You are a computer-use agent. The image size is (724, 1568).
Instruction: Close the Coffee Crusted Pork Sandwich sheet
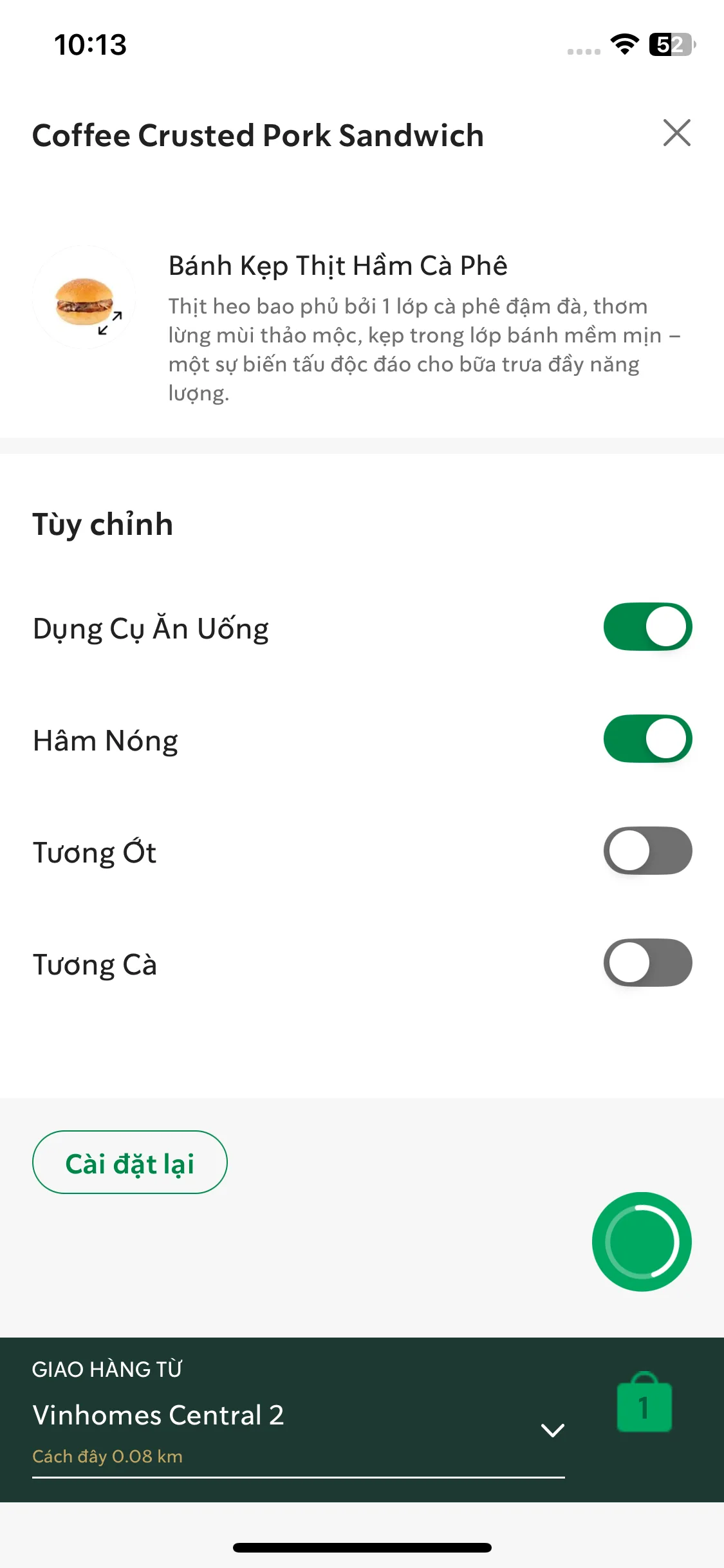(676, 133)
